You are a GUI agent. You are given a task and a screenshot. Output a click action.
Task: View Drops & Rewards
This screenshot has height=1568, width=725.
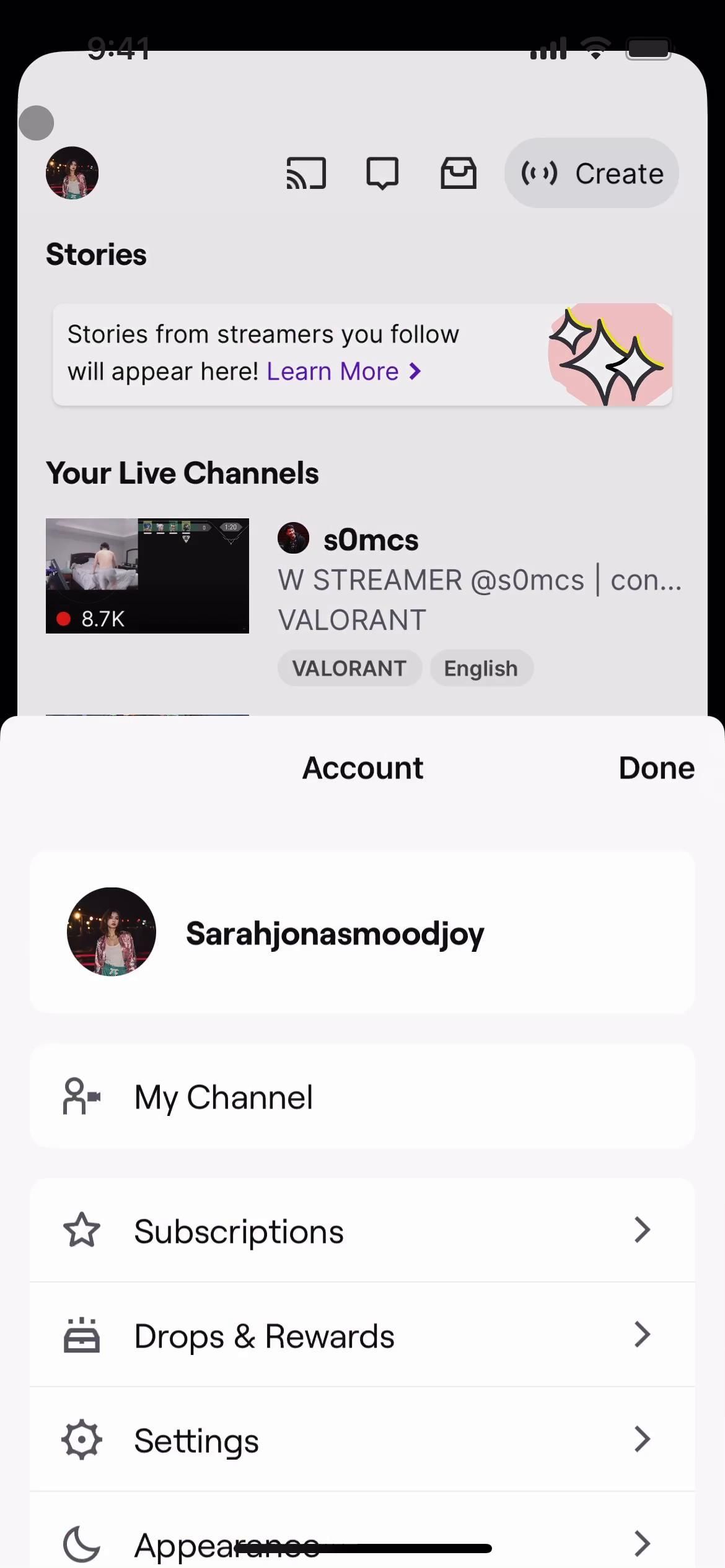[x=362, y=1336]
